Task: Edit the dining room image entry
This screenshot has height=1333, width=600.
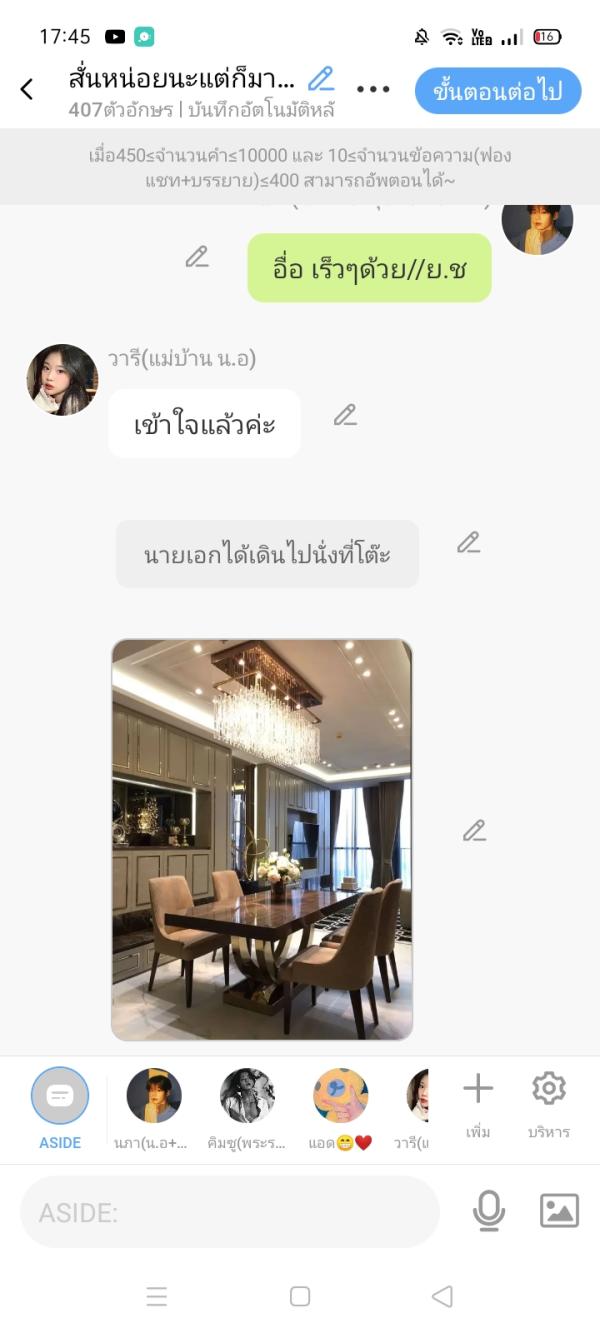Action: click(474, 831)
